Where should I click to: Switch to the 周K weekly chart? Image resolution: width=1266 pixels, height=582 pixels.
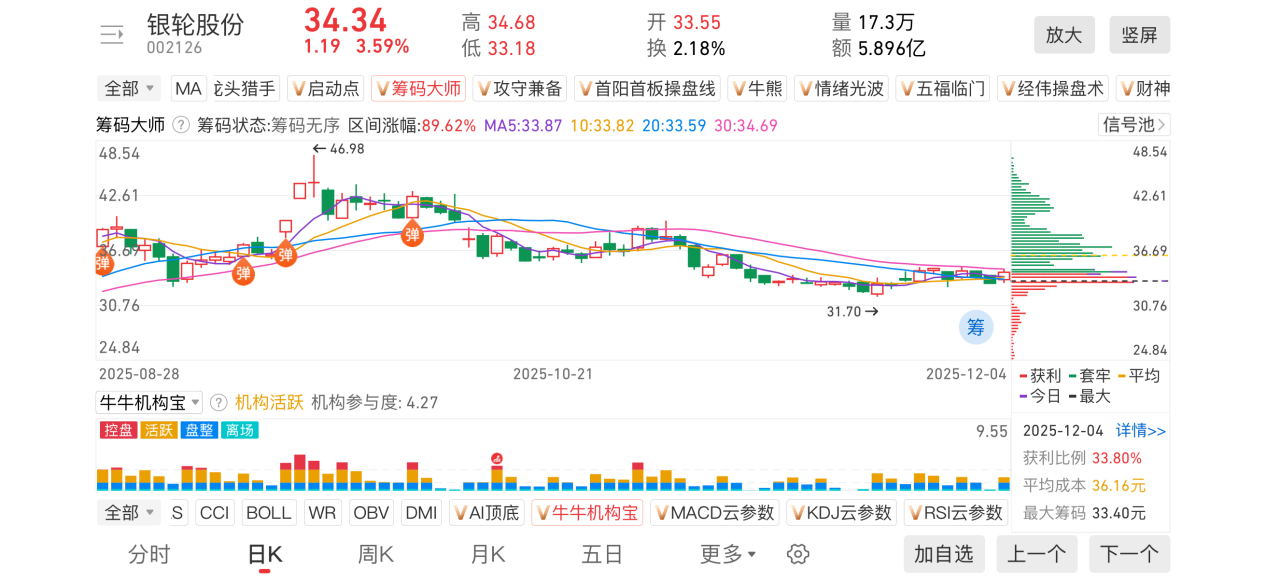[x=376, y=554]
